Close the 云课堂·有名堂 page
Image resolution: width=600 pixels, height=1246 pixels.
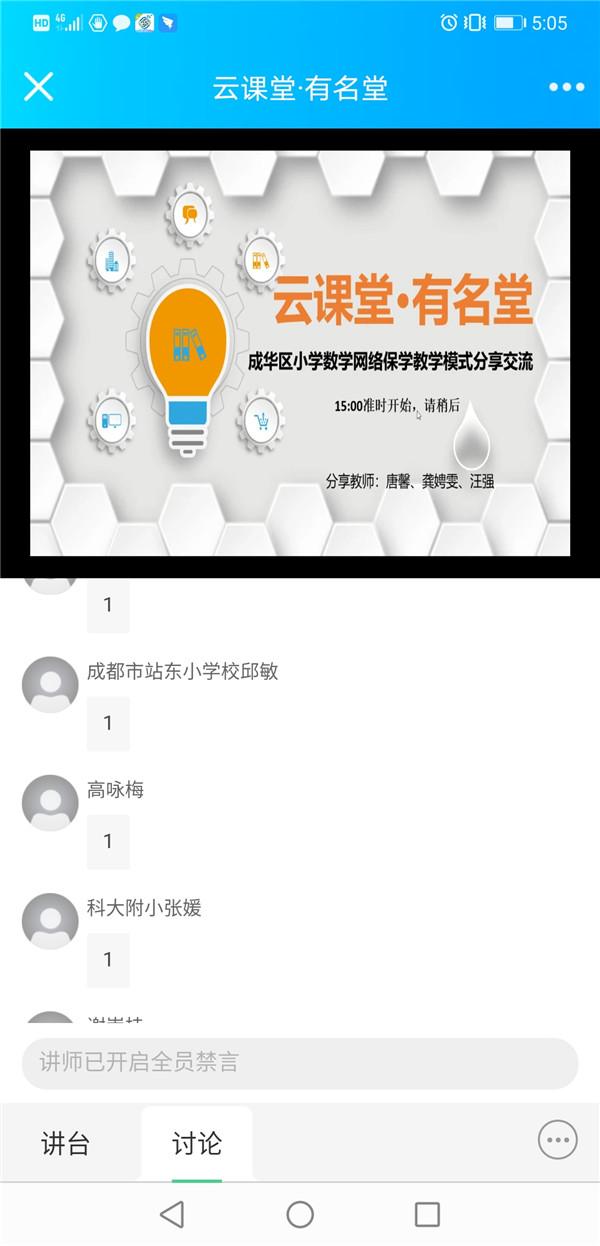coord(38,87)
